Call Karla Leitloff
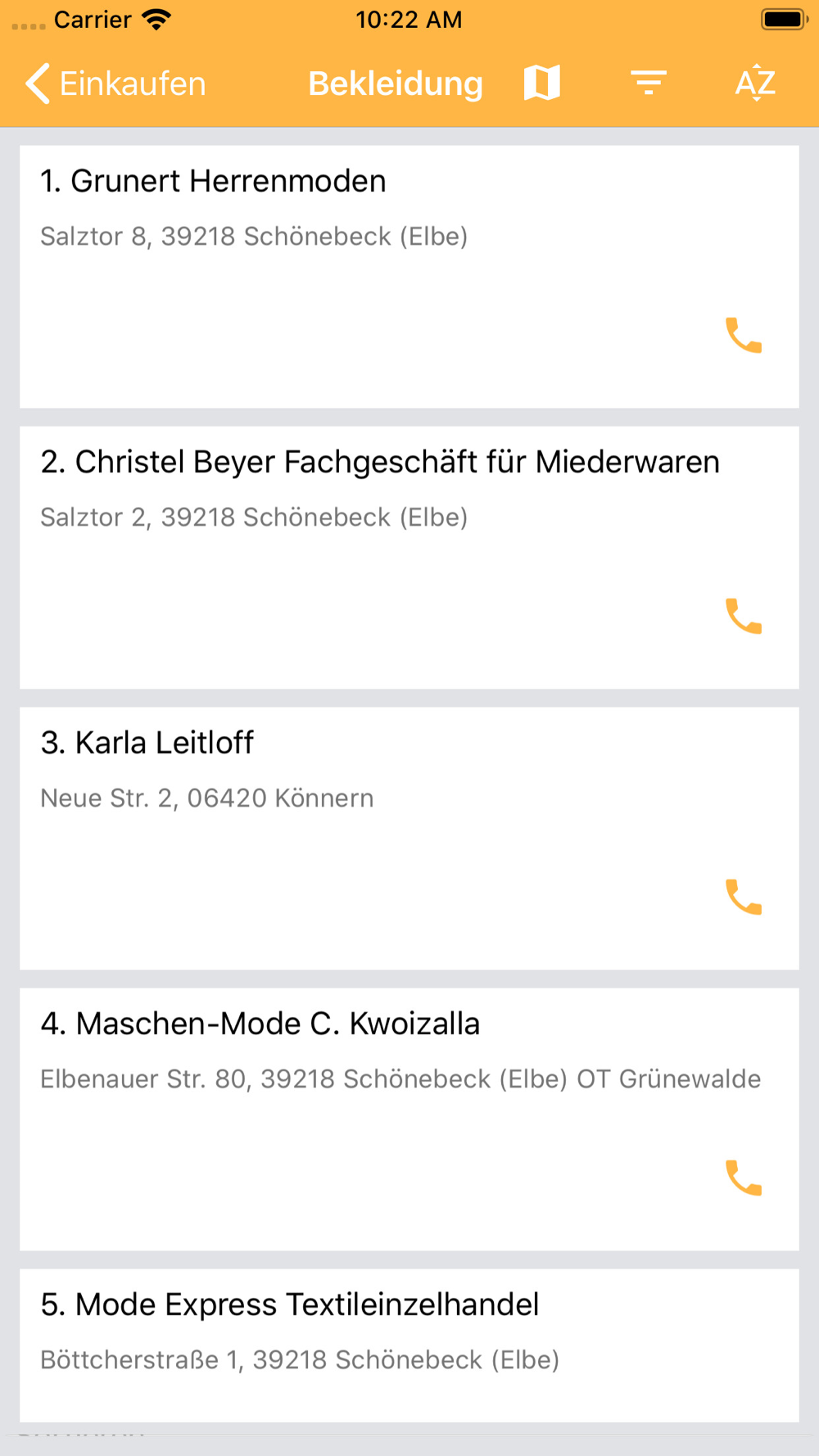 click(x=744, y=897)
